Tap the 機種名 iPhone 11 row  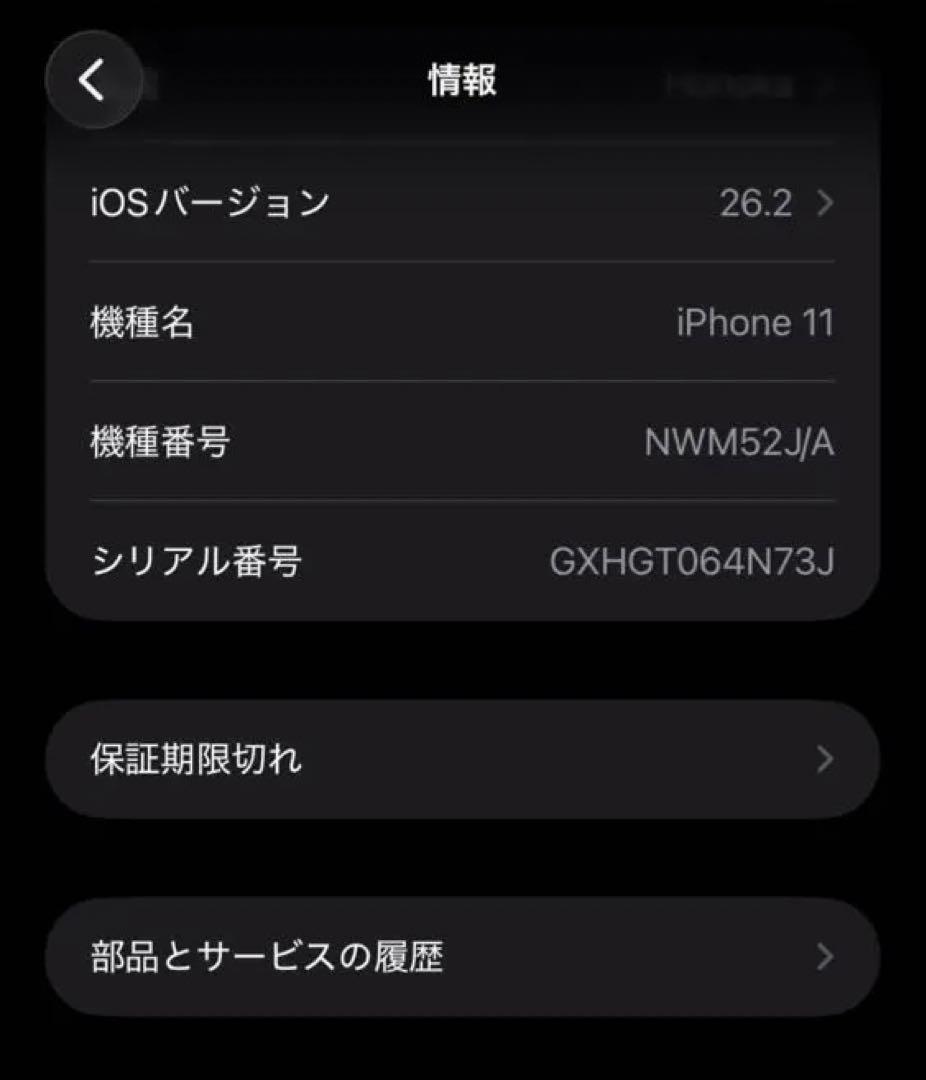click(463, 321)
